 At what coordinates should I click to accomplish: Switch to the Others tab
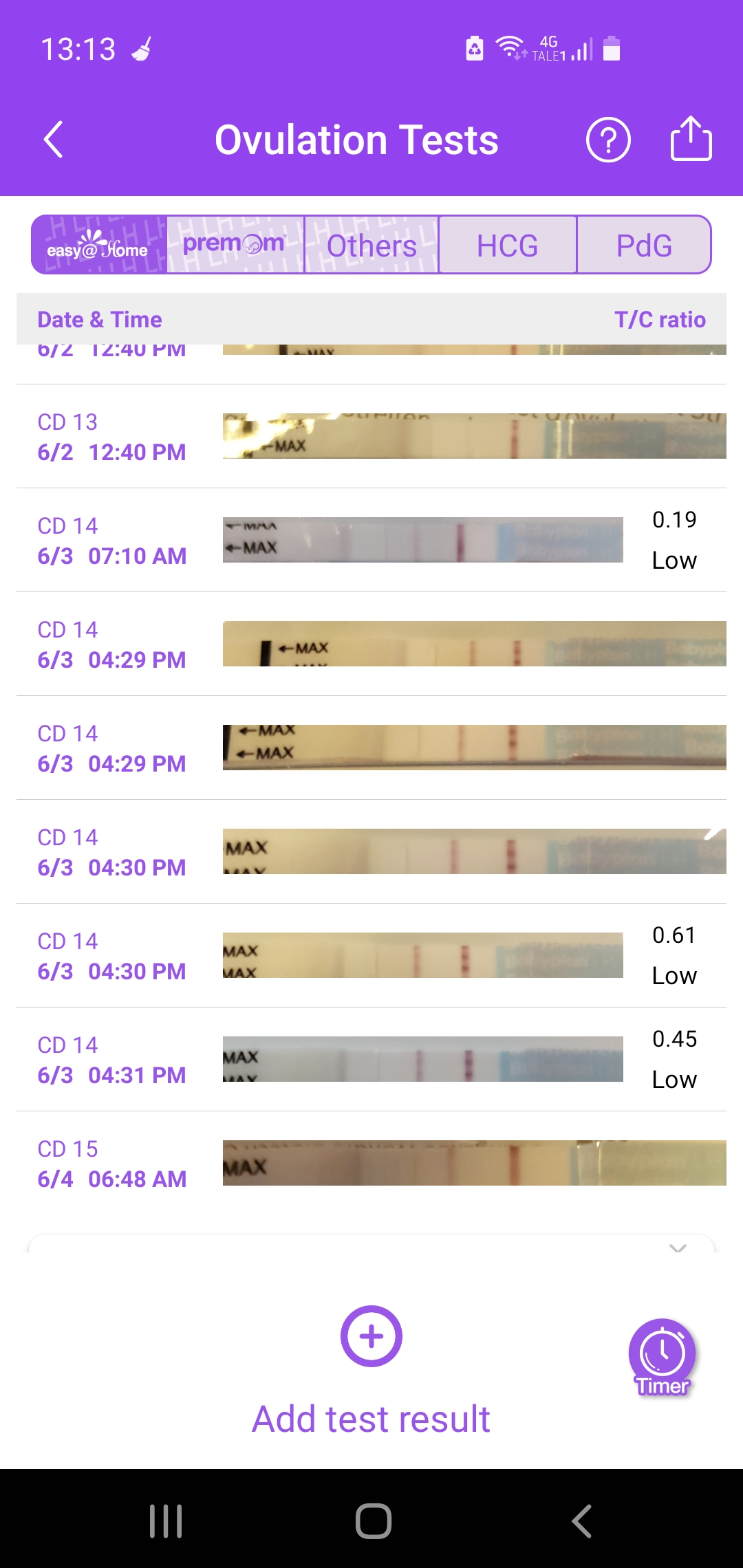click(371, 245)
